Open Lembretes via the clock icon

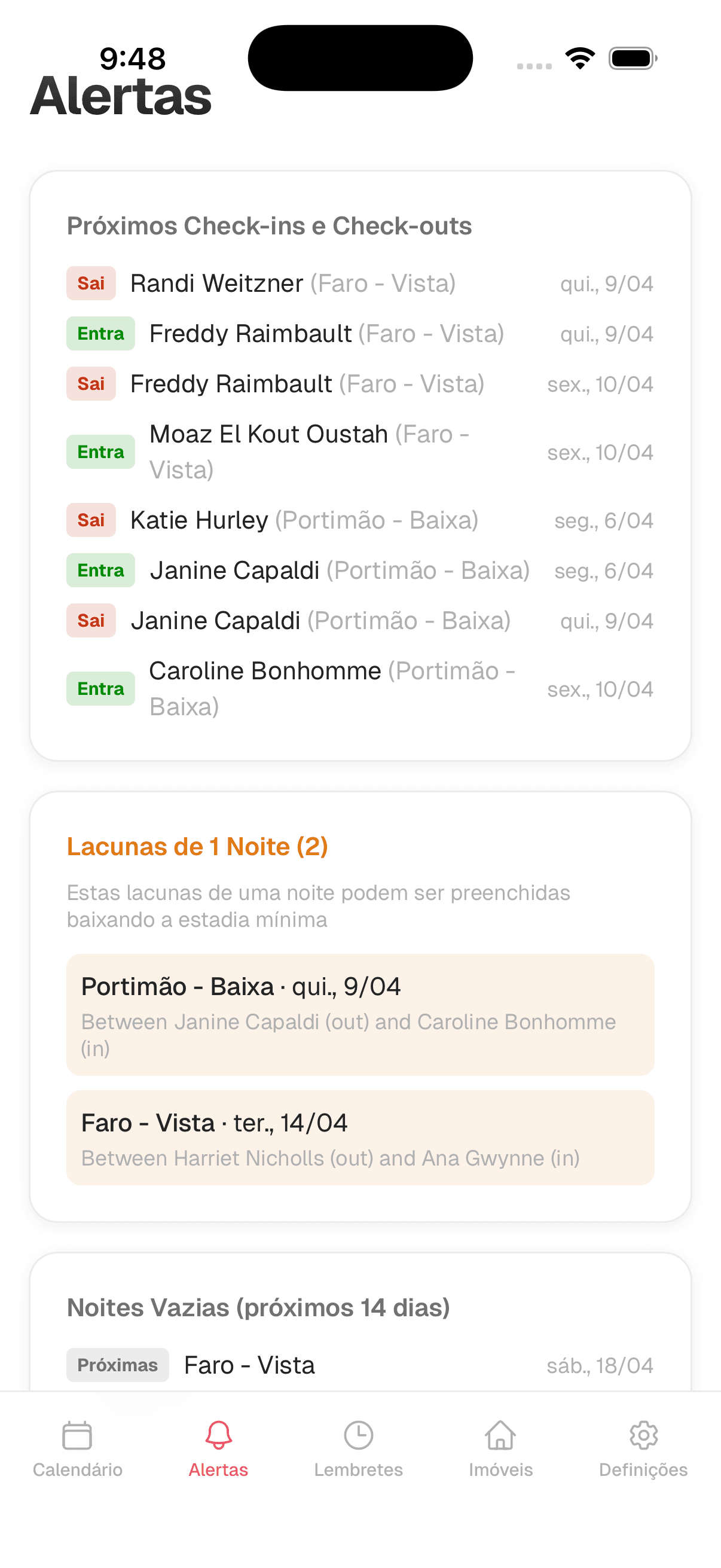[359, 1435]
